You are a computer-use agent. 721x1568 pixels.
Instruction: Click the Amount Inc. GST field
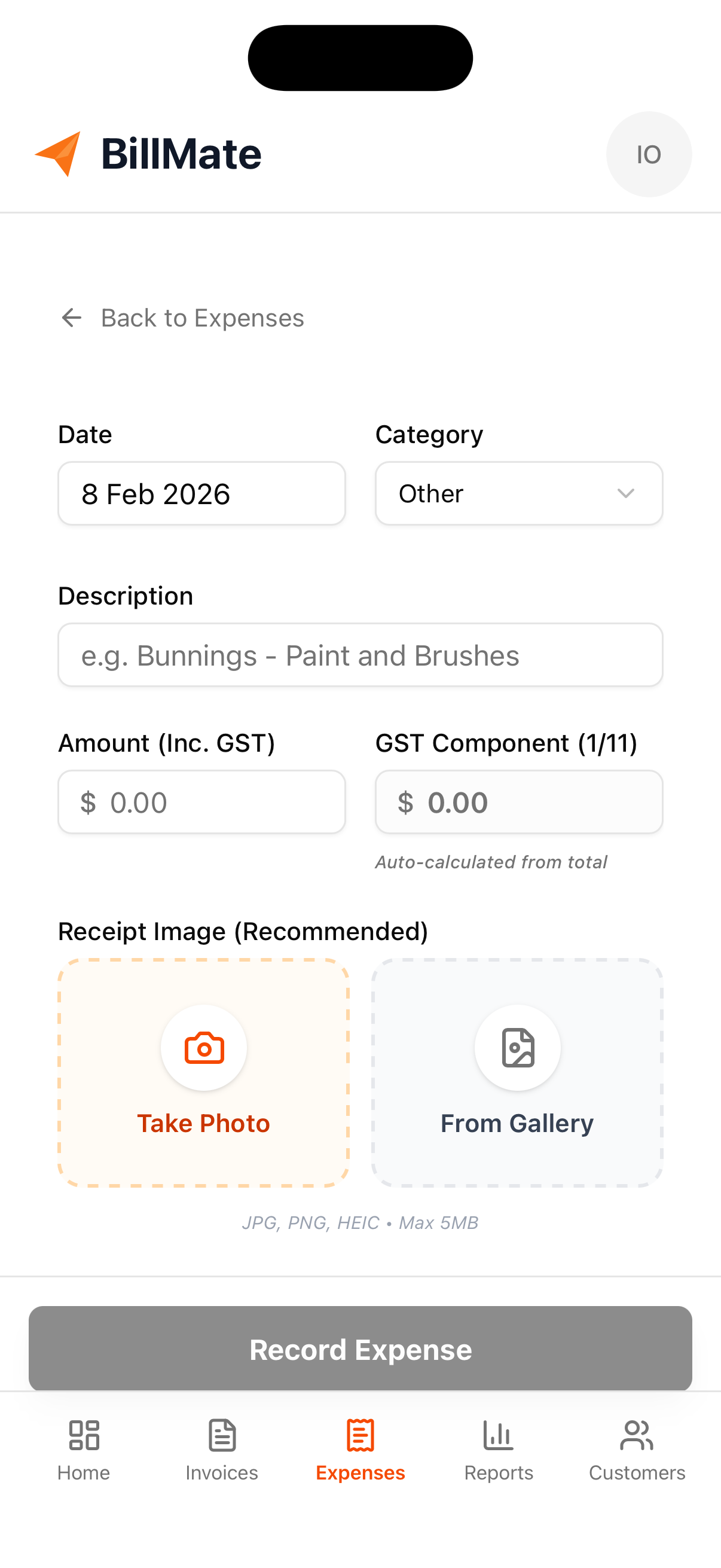click(201, 802)
